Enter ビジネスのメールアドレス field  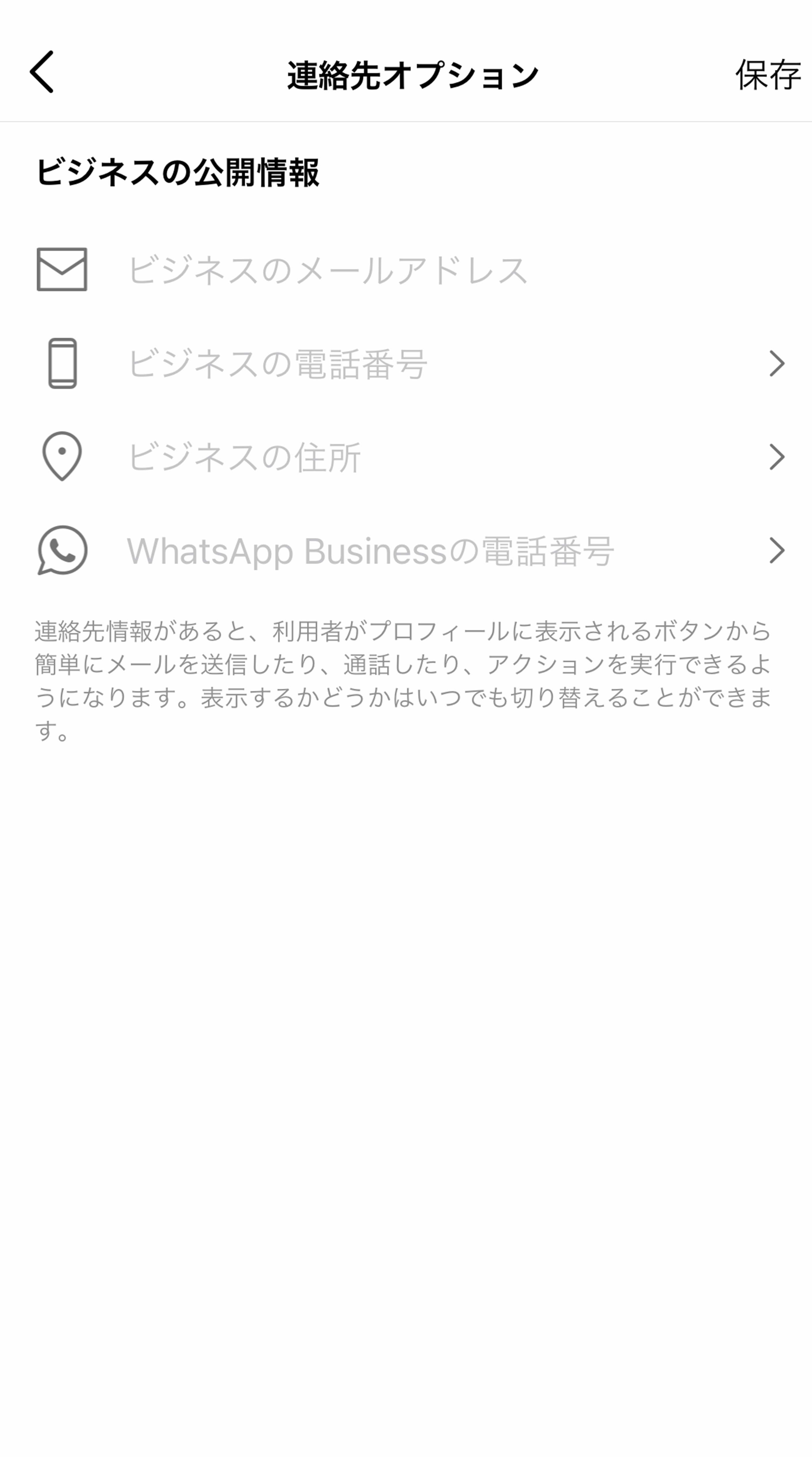click(406, 270)
